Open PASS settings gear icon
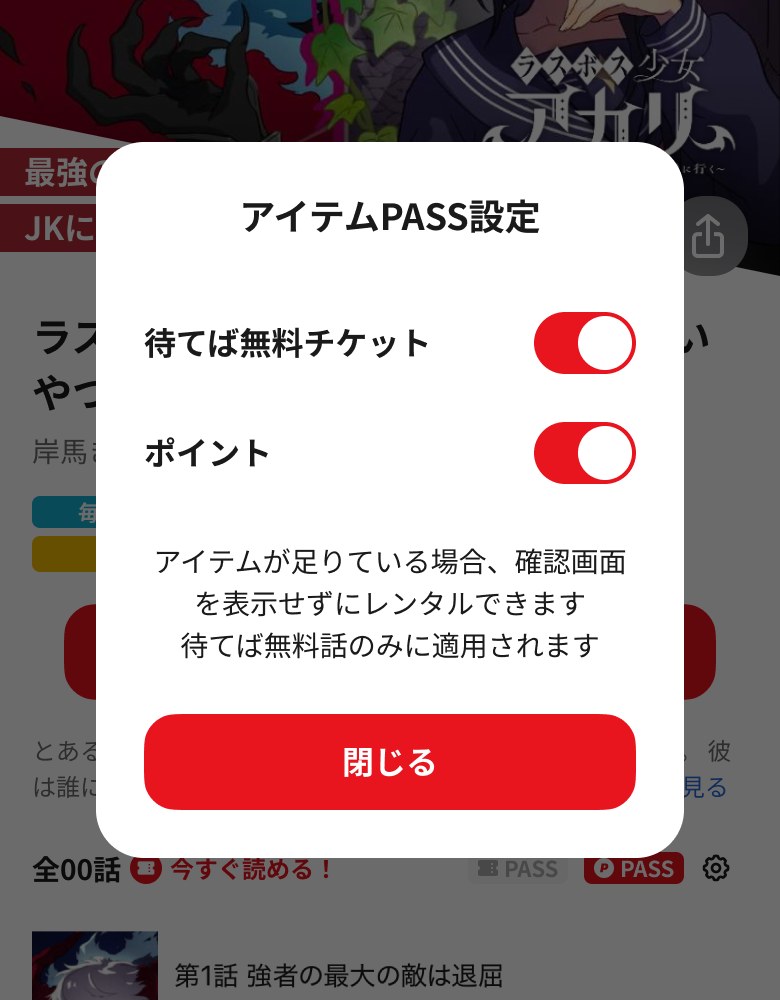780x1000 pixels. [x=716, y=868]
